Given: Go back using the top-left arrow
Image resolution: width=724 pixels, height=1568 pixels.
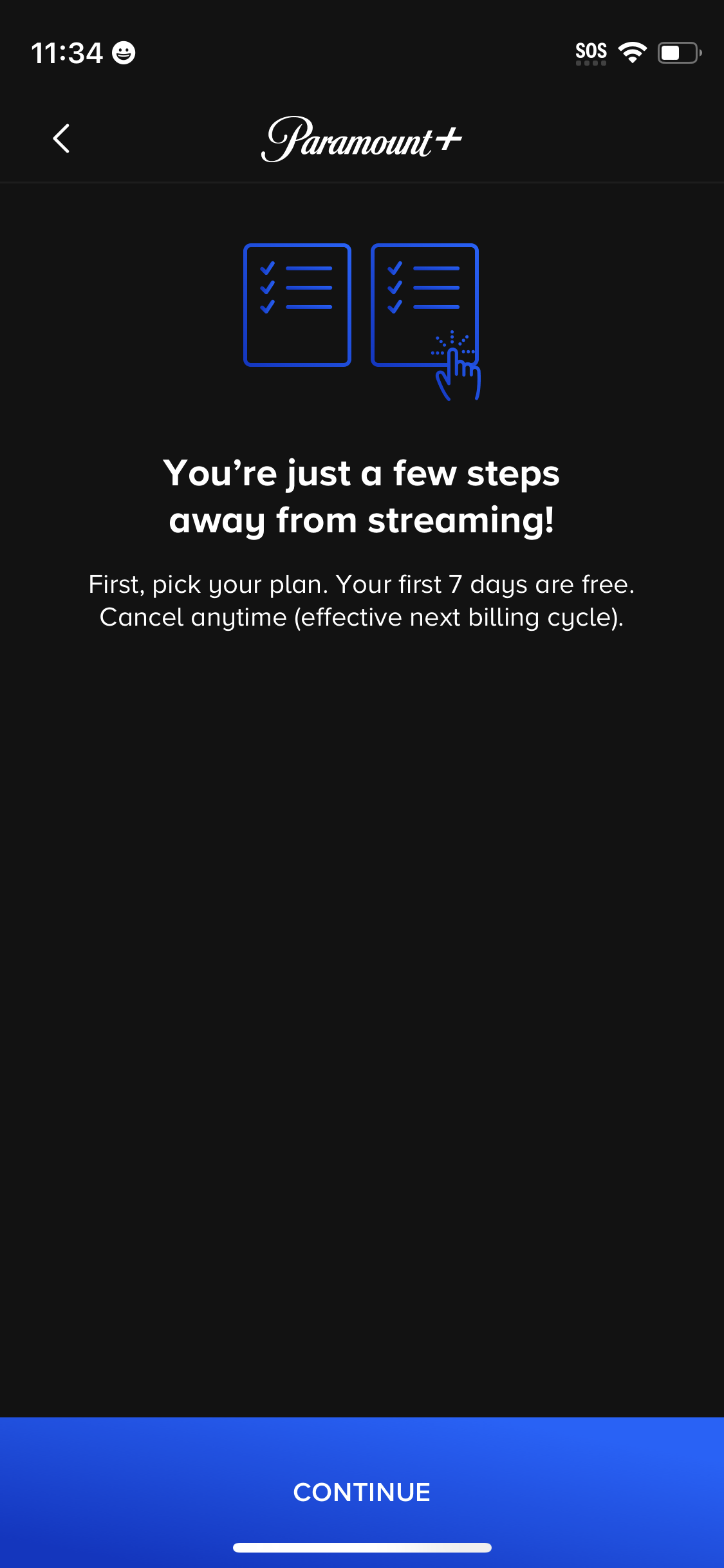Looking at the screenshot, I should (x=61, y=138).
